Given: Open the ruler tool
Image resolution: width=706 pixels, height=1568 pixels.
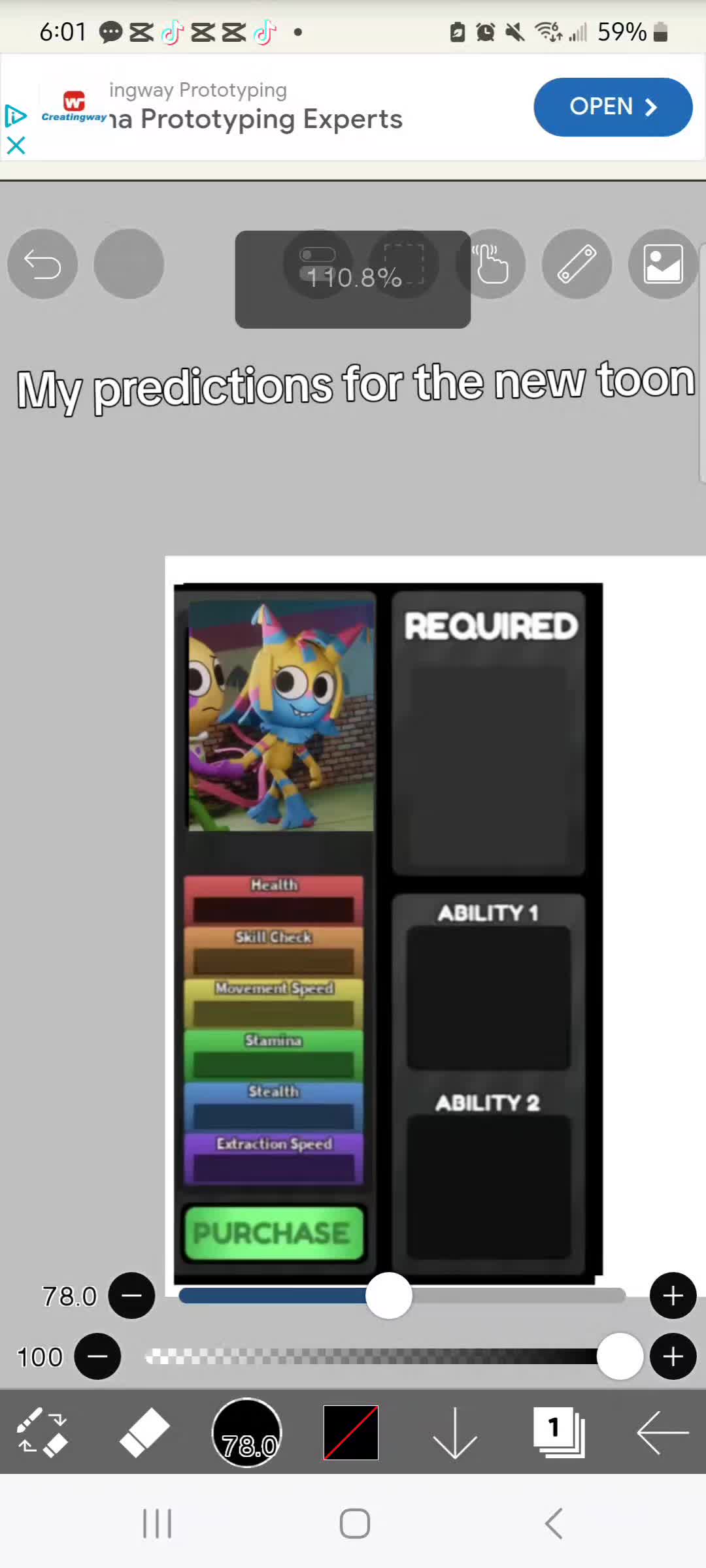Looking at the screenshot, I should click(577, 264).
